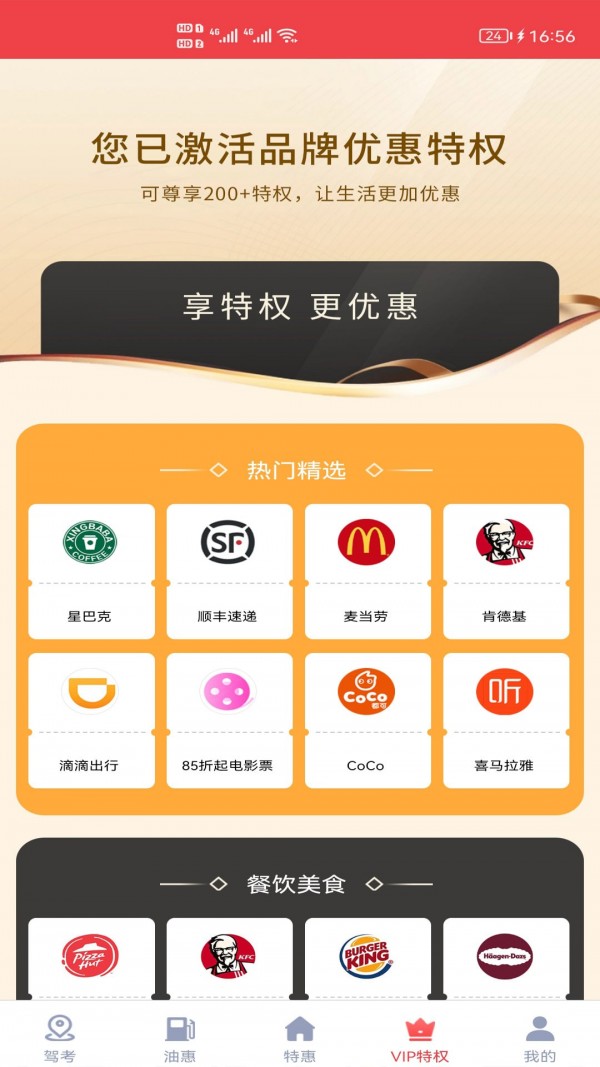Screen dimensions: 600x1067
Task: Select the VIP特权 tab
Action: pyautogui.click(x=420, y=1039)
